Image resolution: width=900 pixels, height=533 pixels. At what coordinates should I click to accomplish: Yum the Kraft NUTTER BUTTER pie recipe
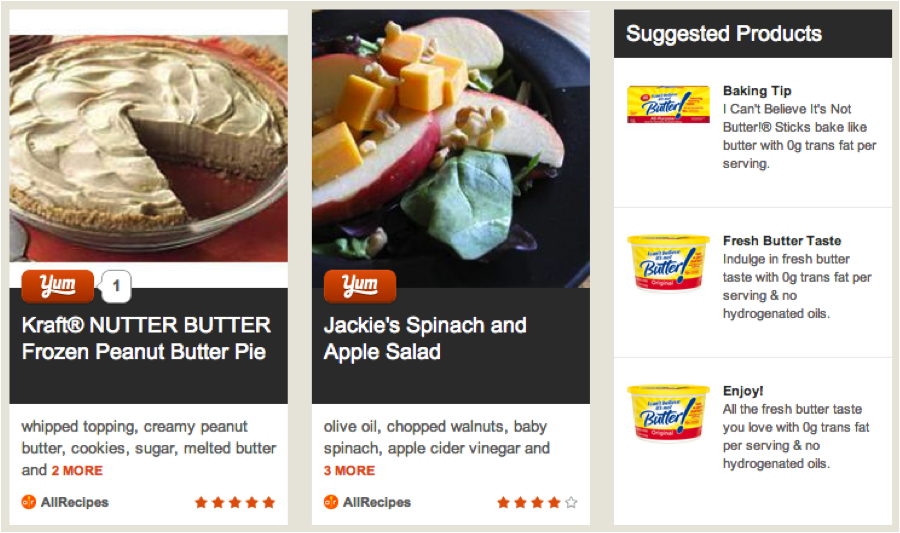click(x=58, y=286)
